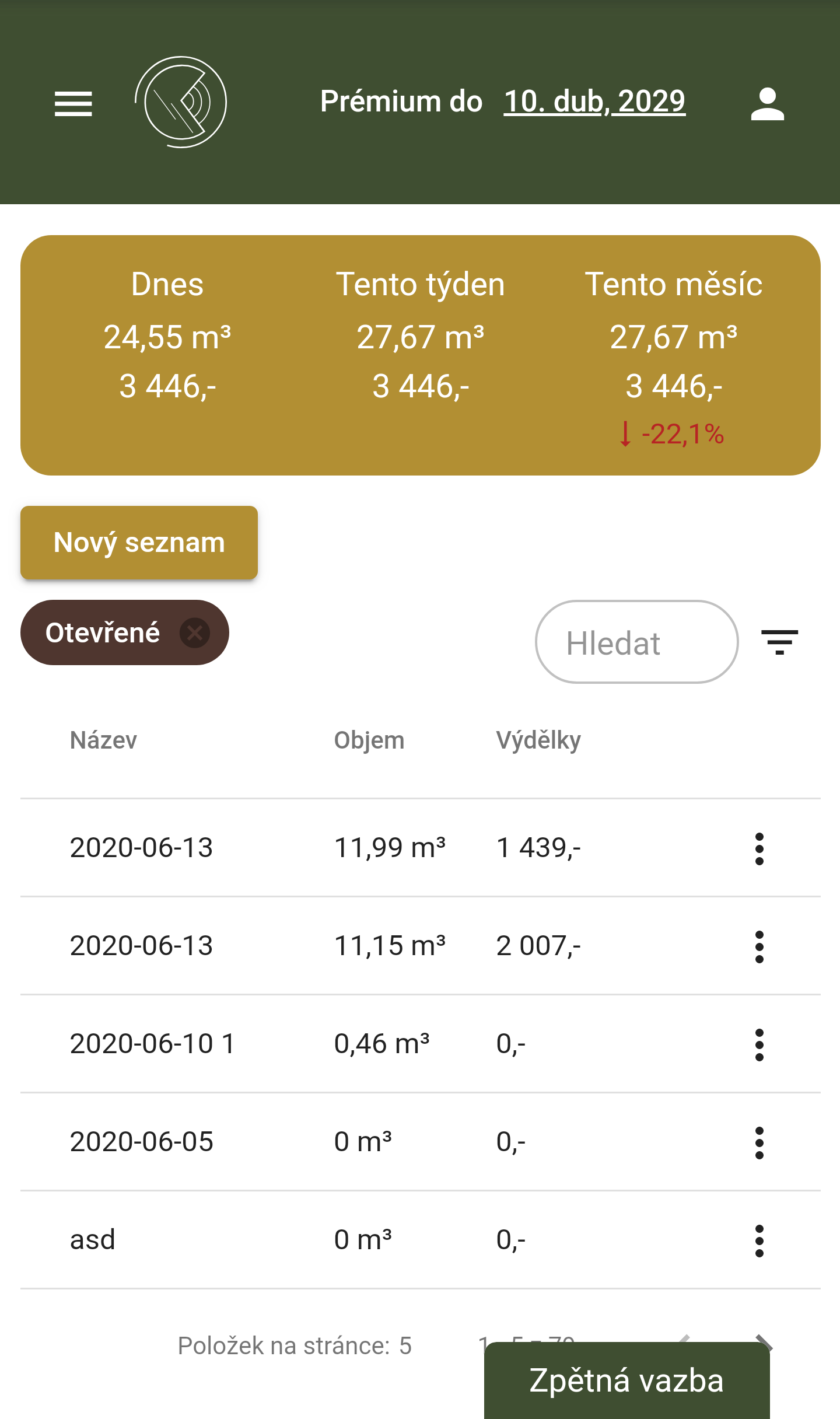Open the asd list

tap(93, 1239)
